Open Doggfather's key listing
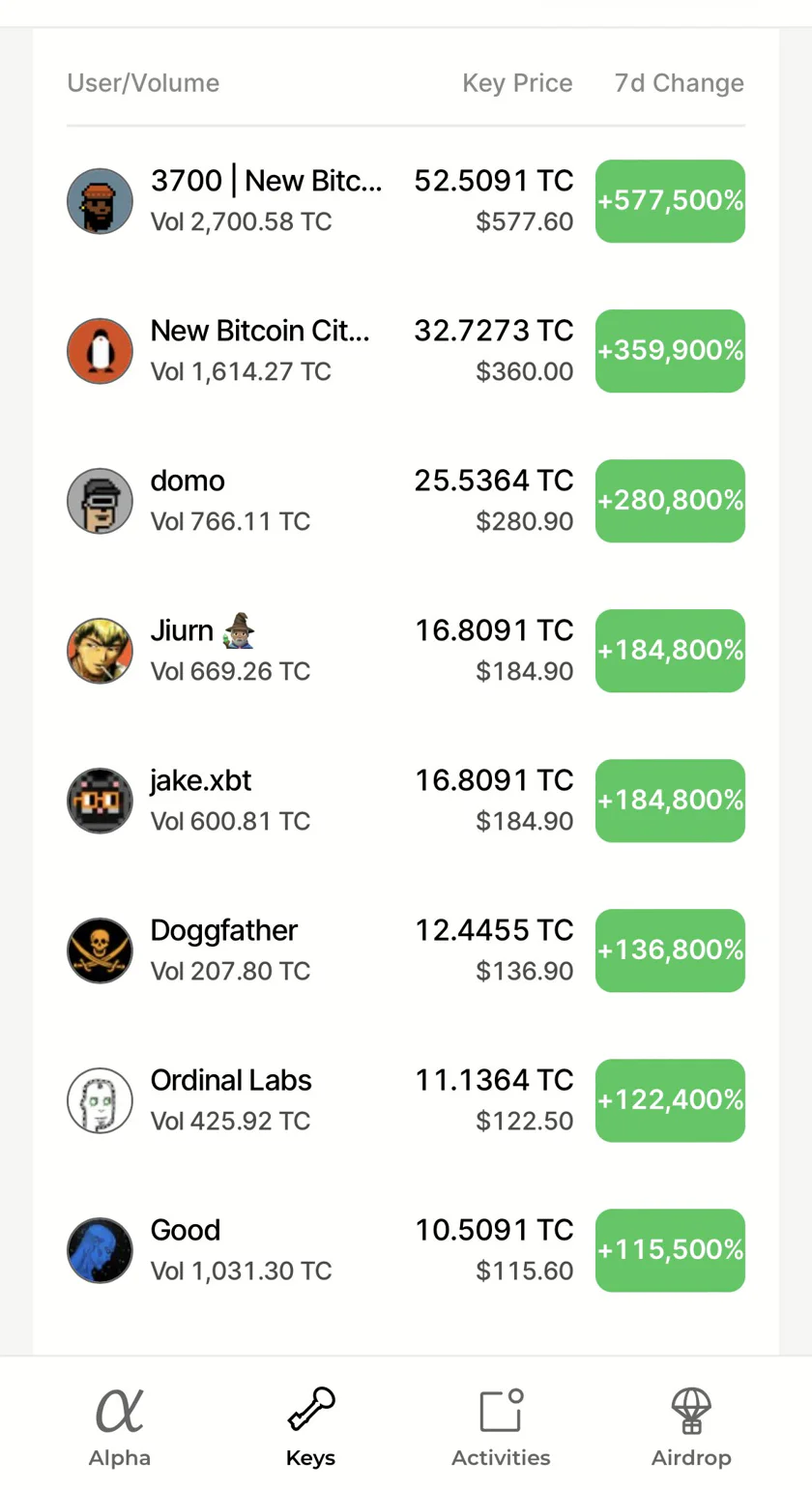Screen dimensions: 812x1490 click(406, 950)
